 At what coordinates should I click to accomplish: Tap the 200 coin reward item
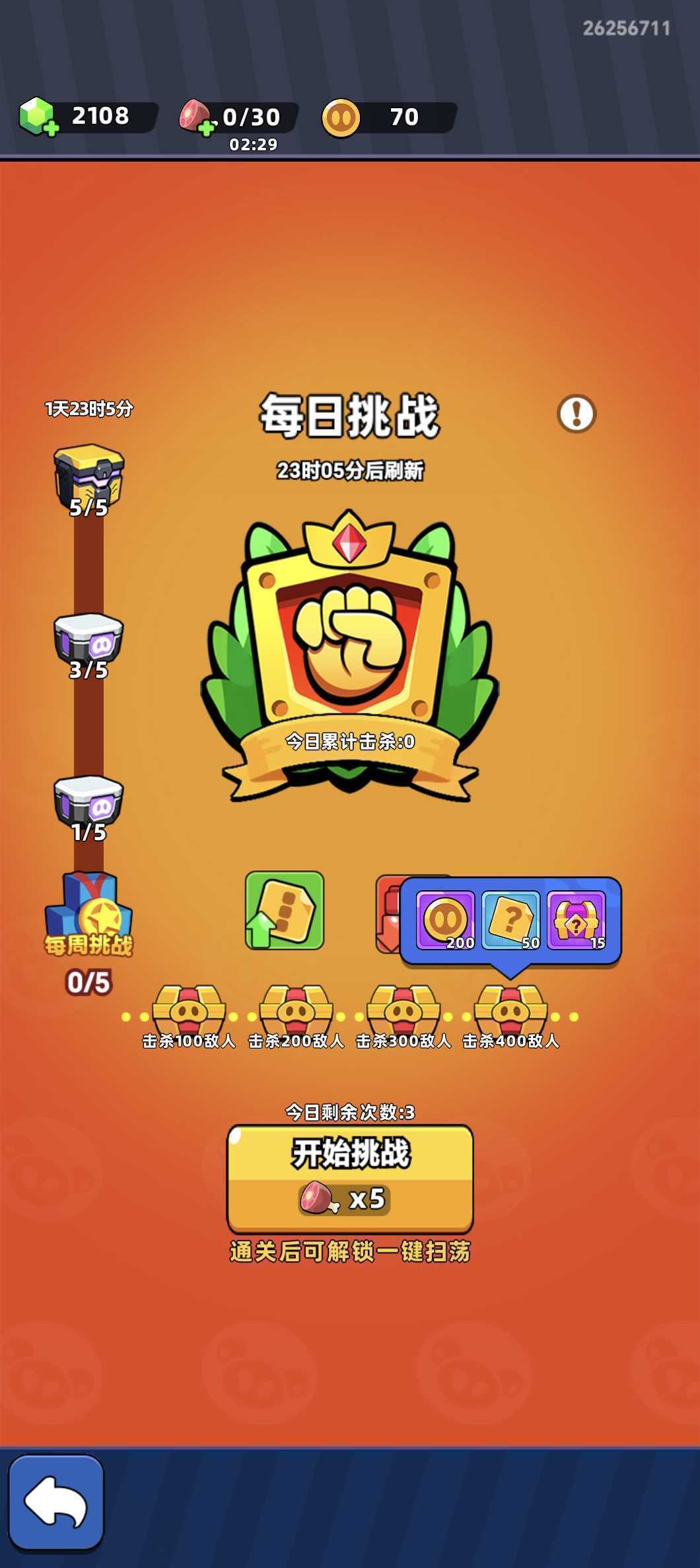click(445, 920)
